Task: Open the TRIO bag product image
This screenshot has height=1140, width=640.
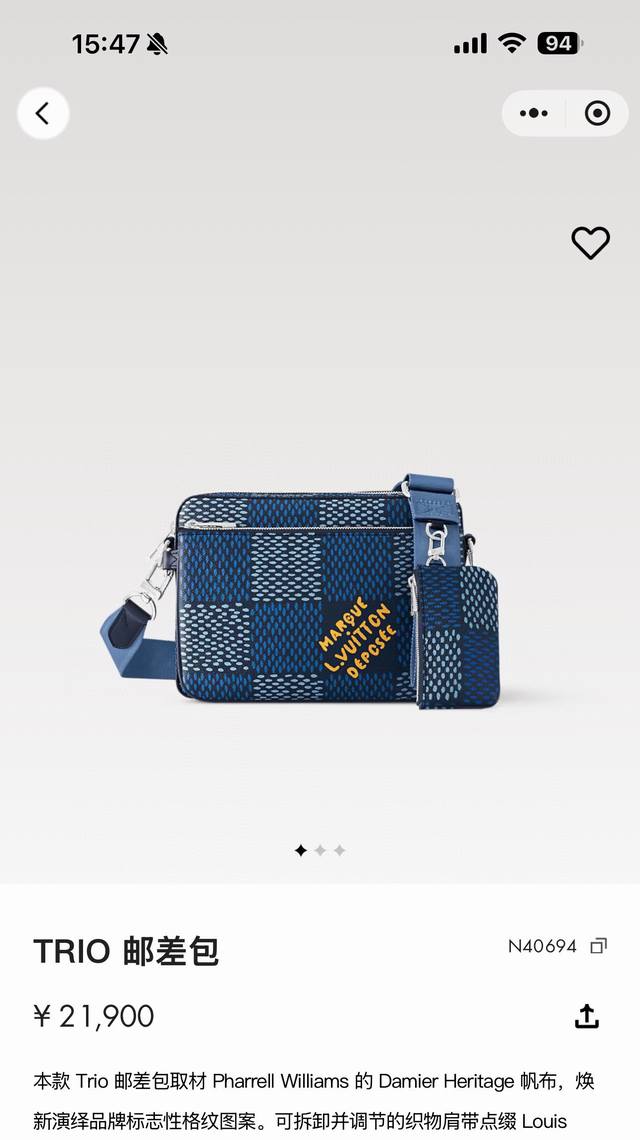Action: point(320,590)
